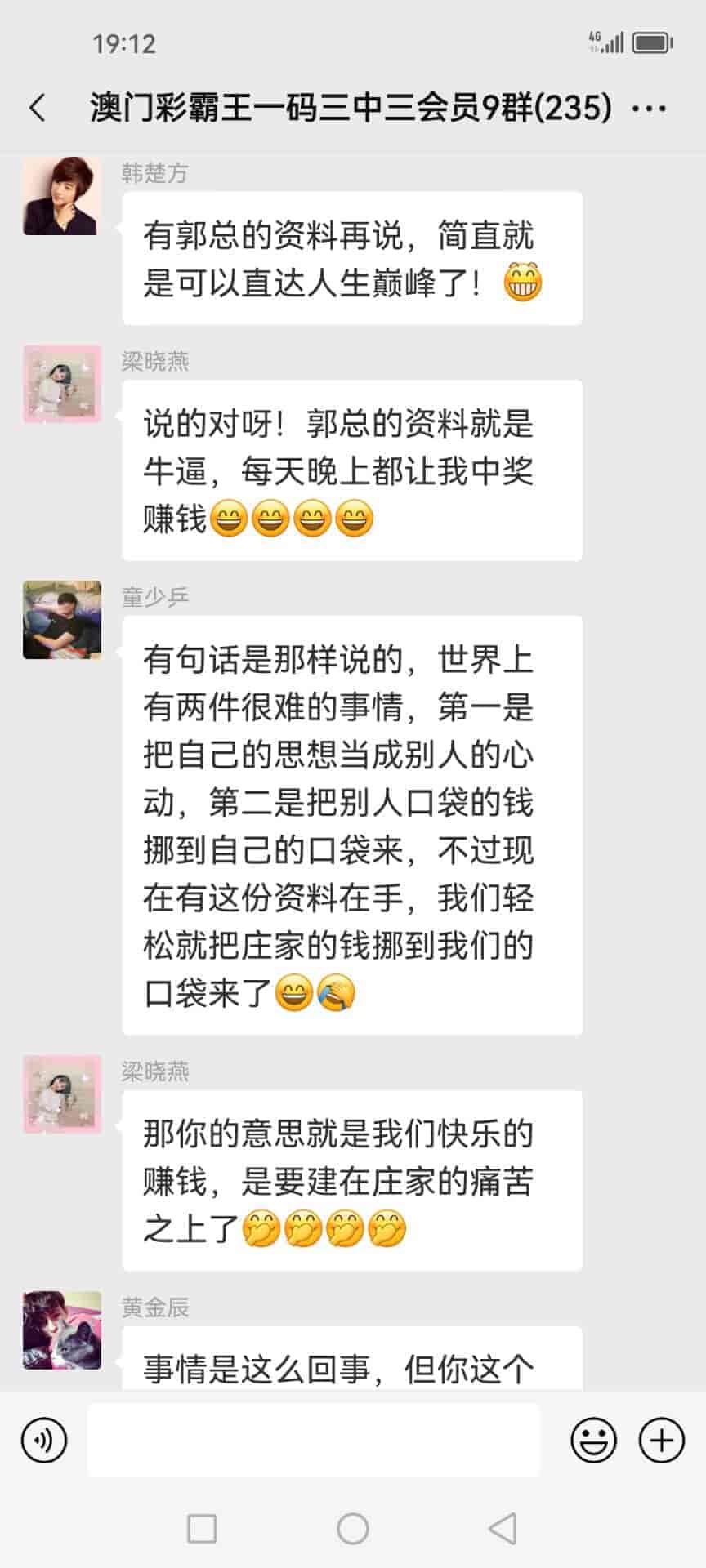Viewport: 706px width, 1568px height.
Task: Open the group chat overflow menu
Action: [x=650, y=108]
